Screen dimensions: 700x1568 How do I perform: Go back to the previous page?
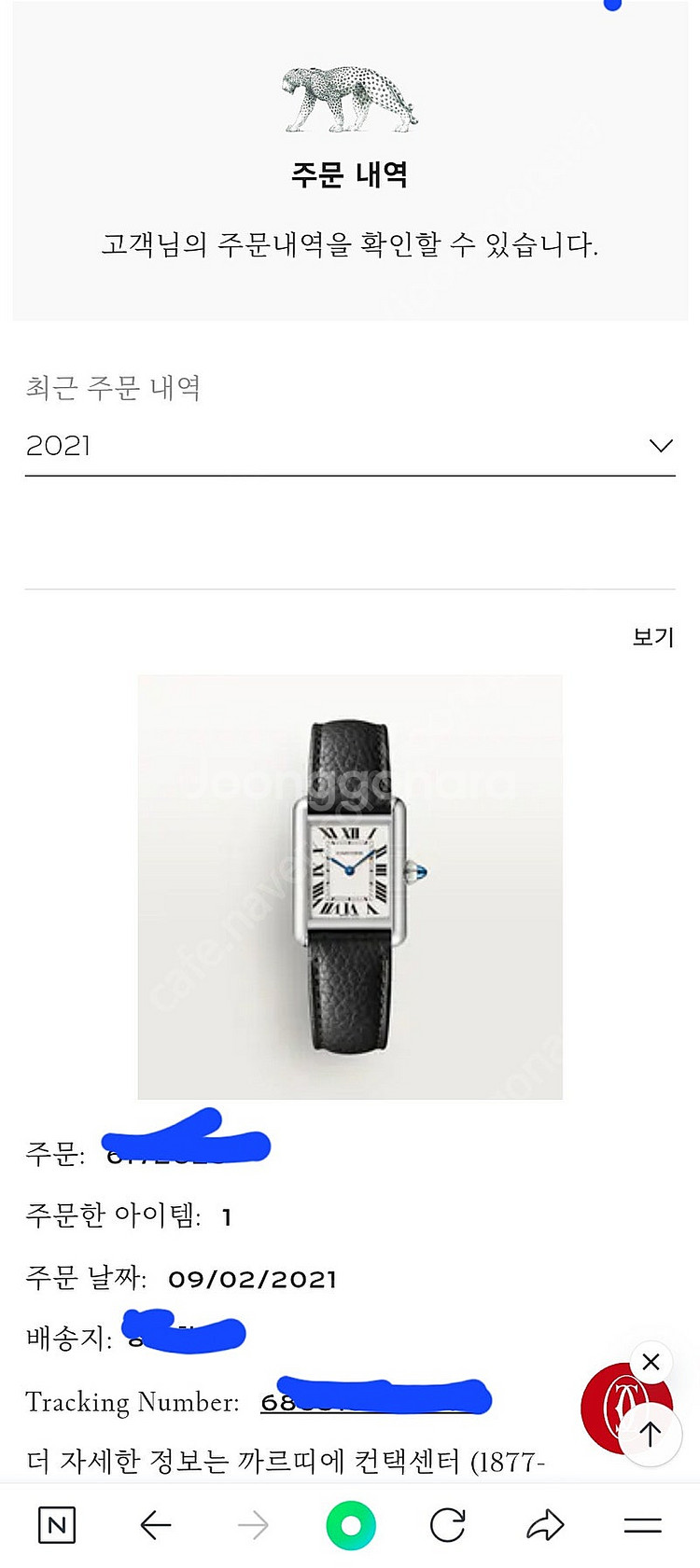[x=155, y=1526]
